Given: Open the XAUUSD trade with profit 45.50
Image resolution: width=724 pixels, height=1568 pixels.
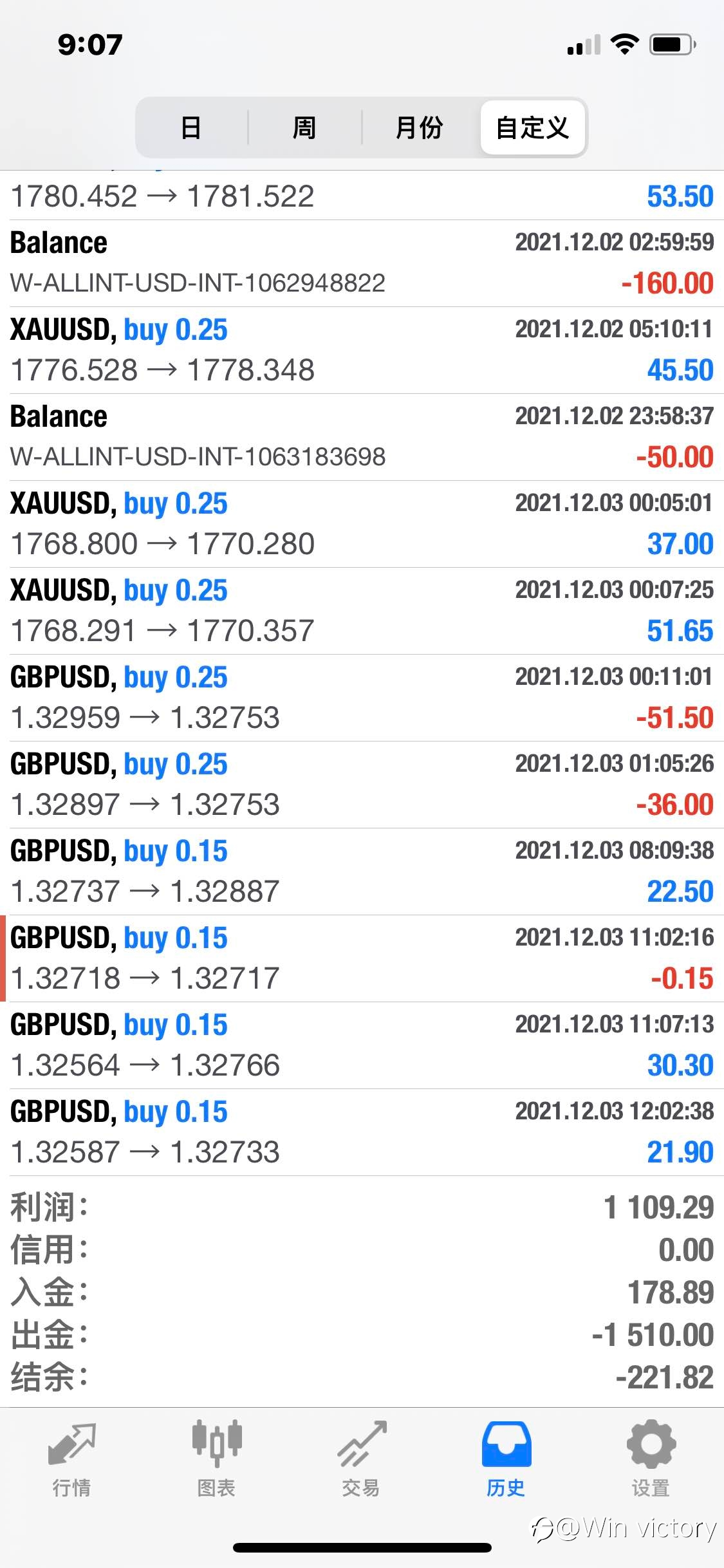Looking at the screenshot, I should pyautogui.click(x=362, y=350).
